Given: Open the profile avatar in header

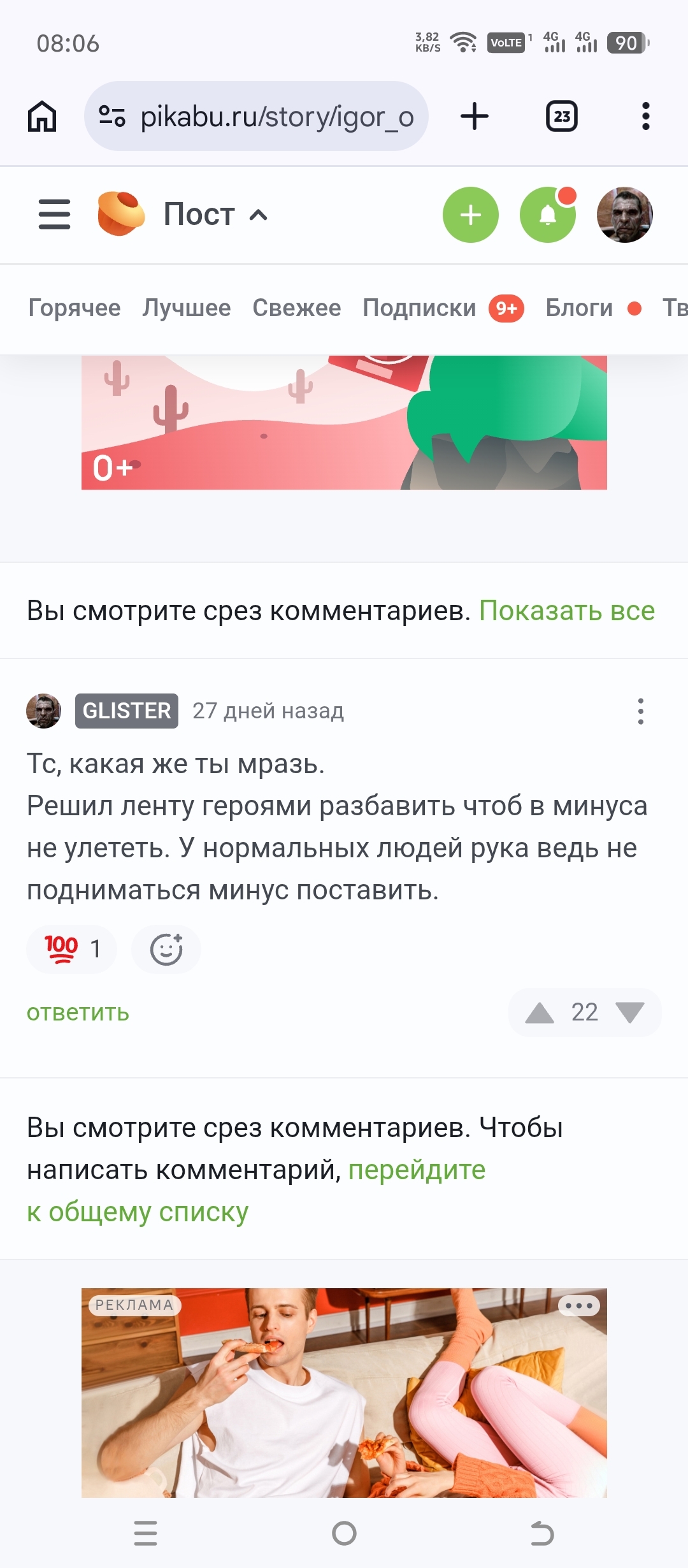Looking at the screenshot, I should [624, 215].
